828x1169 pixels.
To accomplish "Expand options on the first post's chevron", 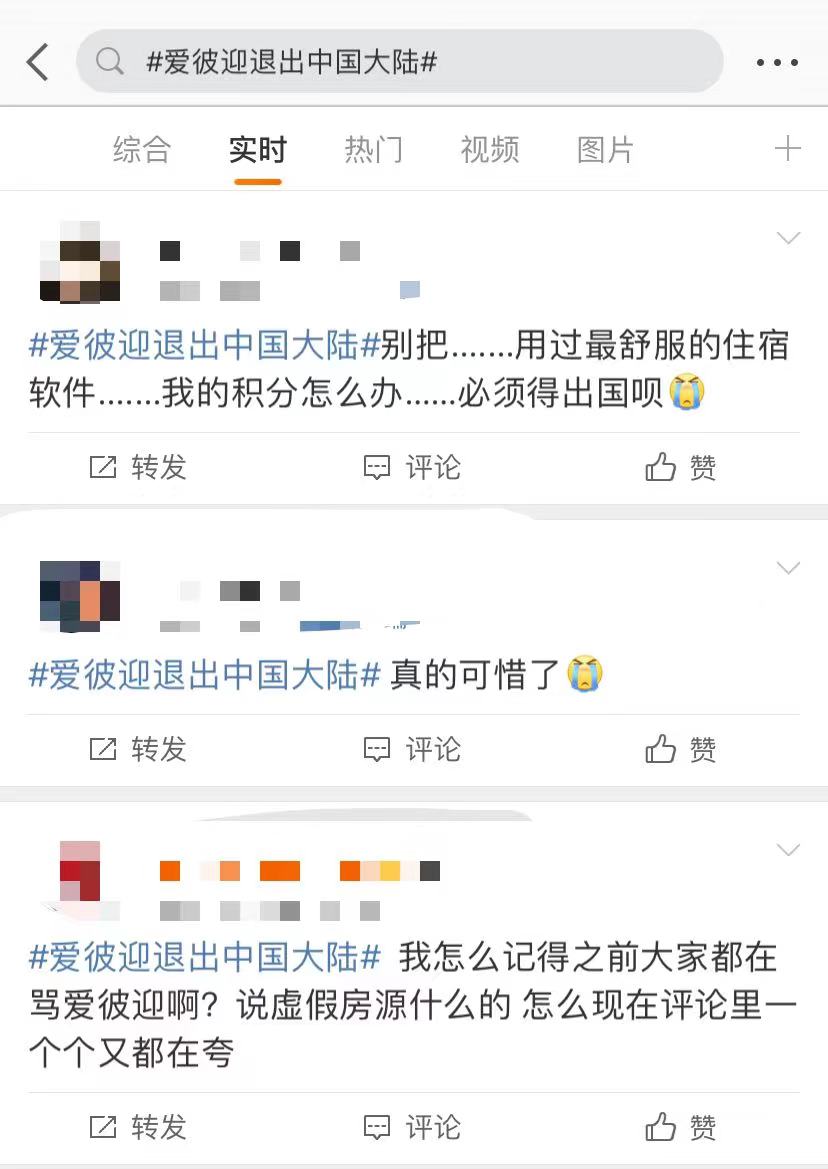I will point(790,237).
